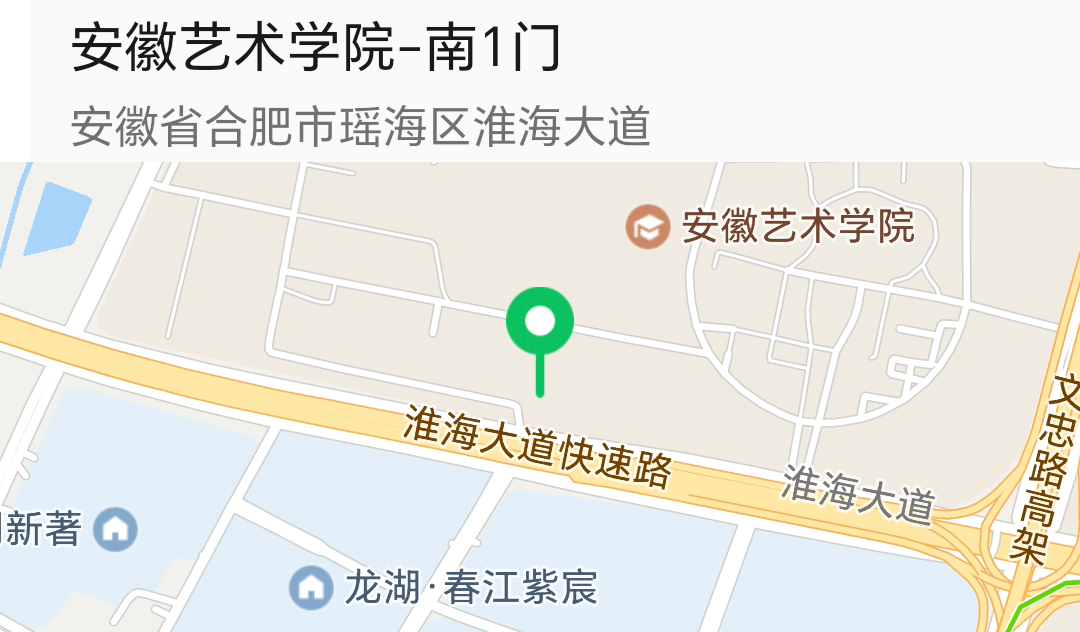This screenshot has height=632, width=1080.
Task: Tap the green location pin on the map
Action: coord(540,323)
